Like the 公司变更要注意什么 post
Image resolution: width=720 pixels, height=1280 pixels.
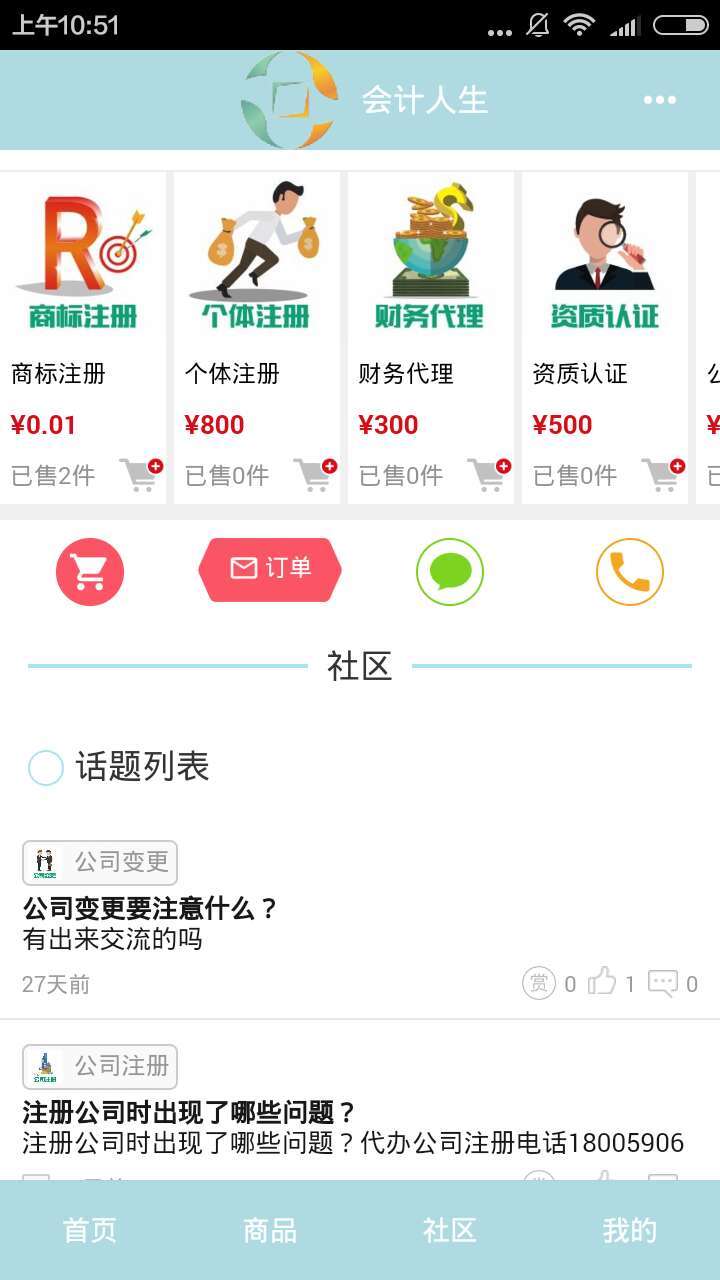(x=602, y=983)
